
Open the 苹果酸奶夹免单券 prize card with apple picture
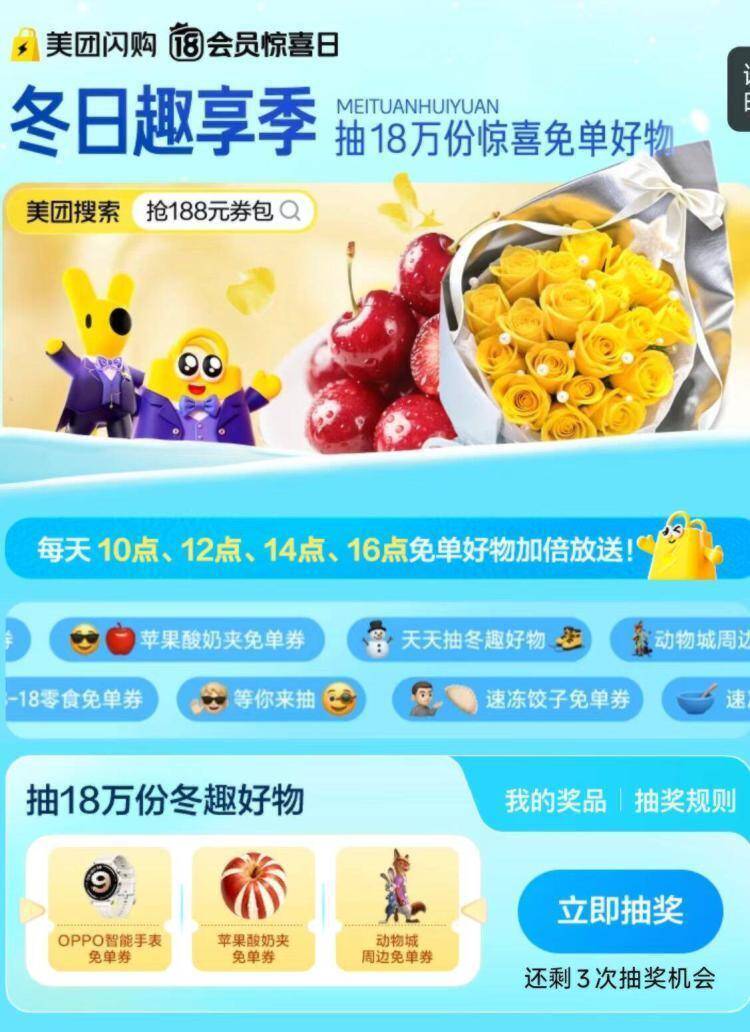(253, 908)
